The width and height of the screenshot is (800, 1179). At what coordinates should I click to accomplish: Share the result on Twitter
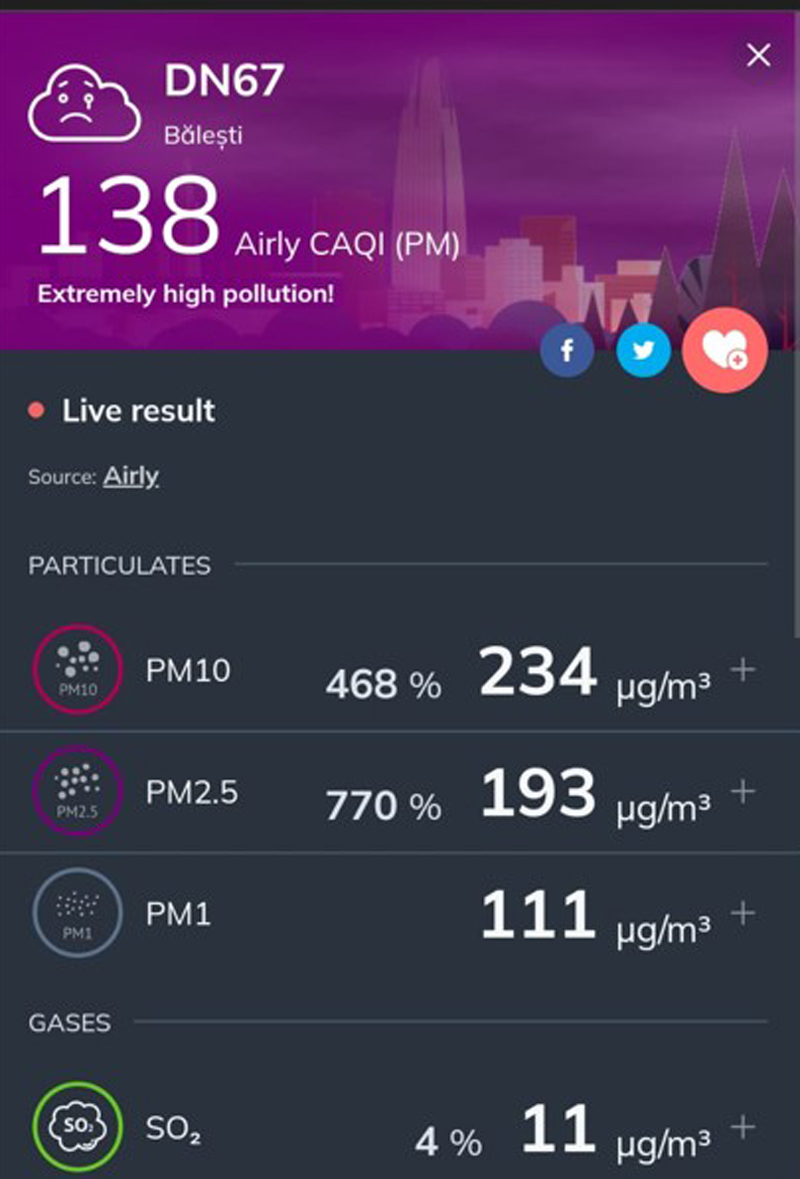tap(643, 350)
